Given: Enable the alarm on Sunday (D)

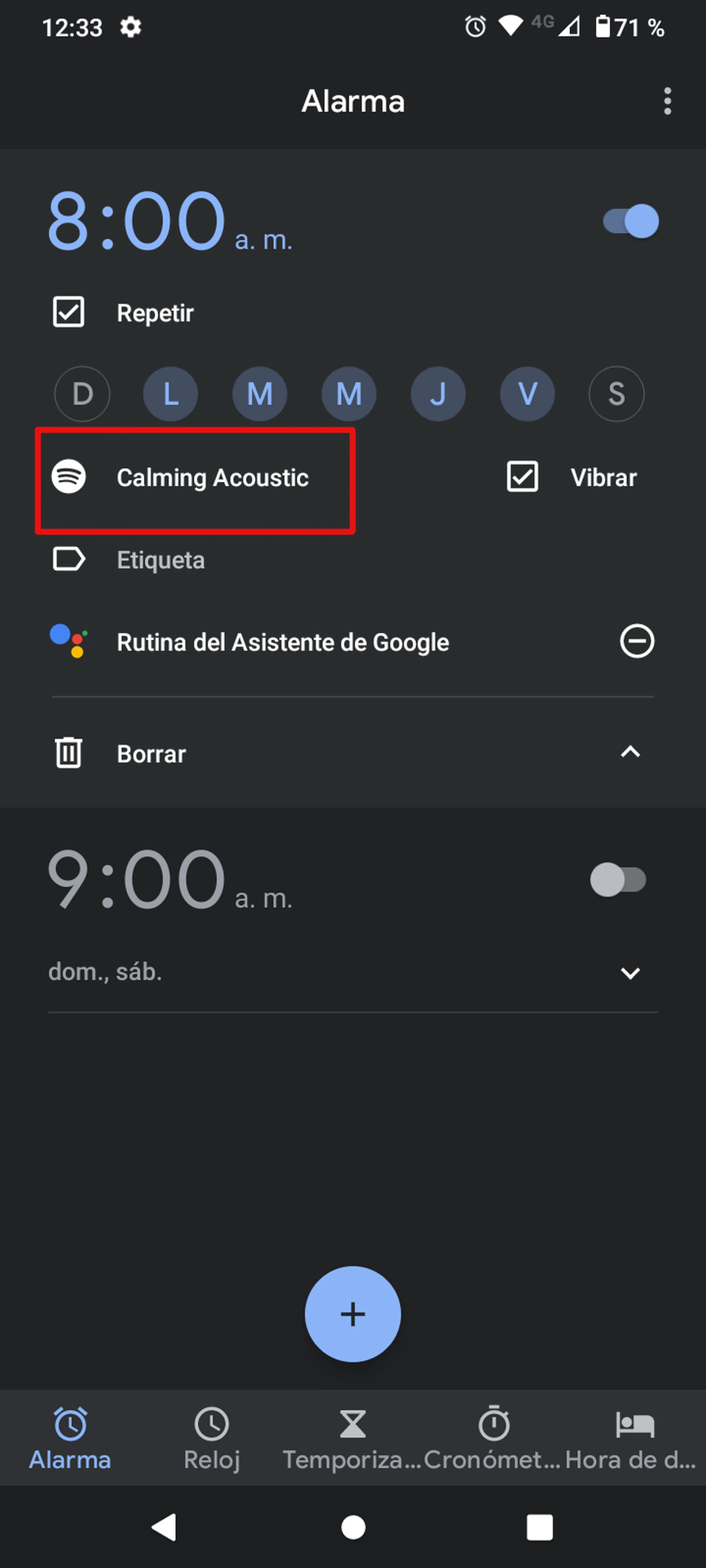Looking at the screenshot, I should (x=82, y=394).
